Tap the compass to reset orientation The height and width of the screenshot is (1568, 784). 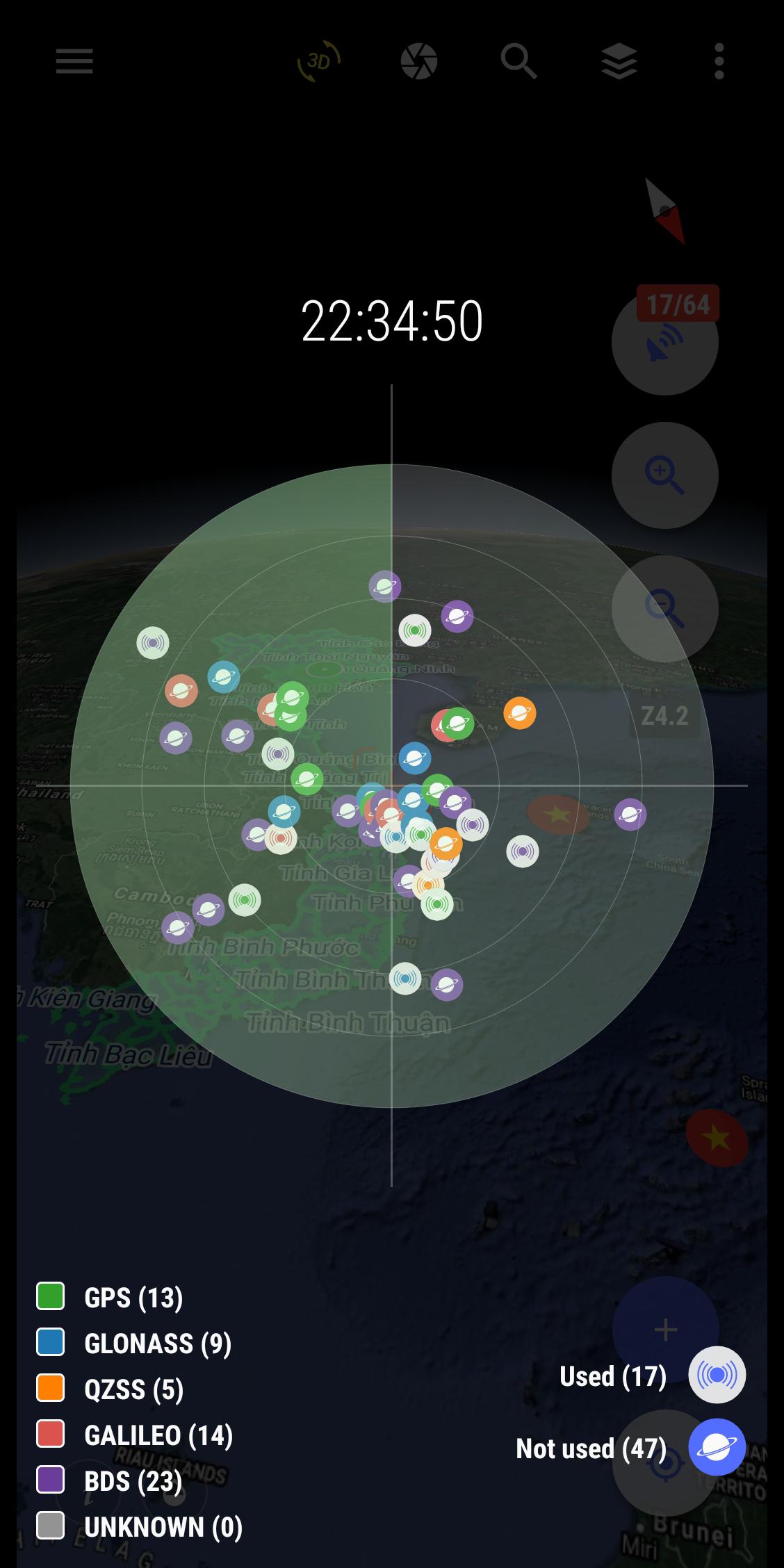(665, 211)
